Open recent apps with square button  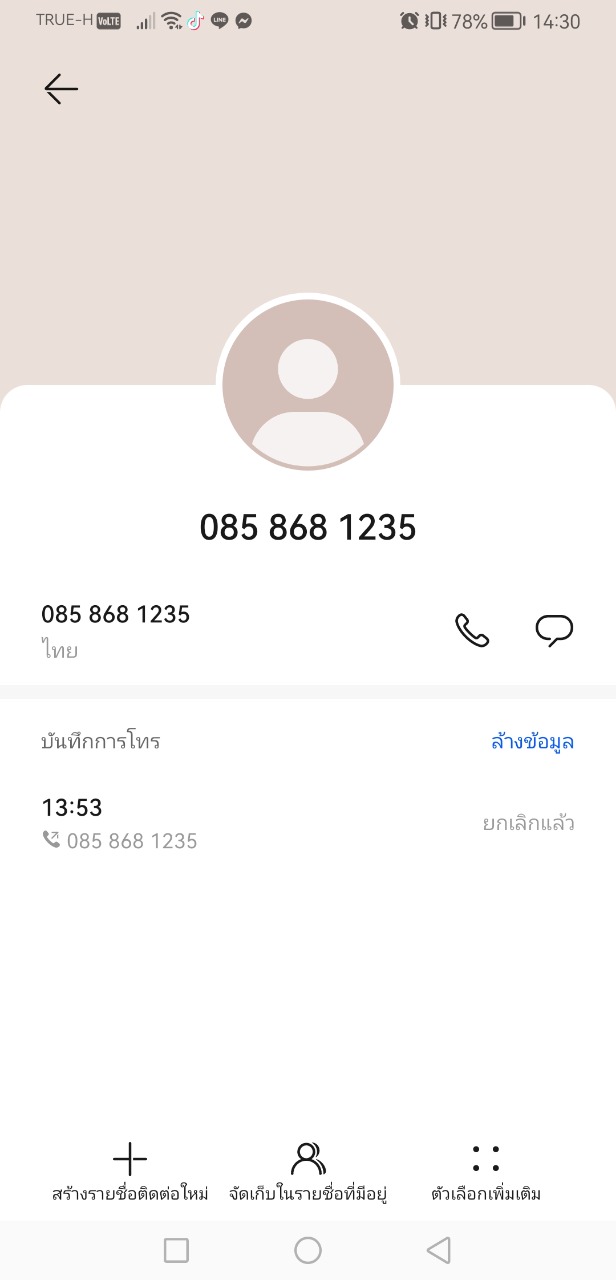[x=176, y=1250]
